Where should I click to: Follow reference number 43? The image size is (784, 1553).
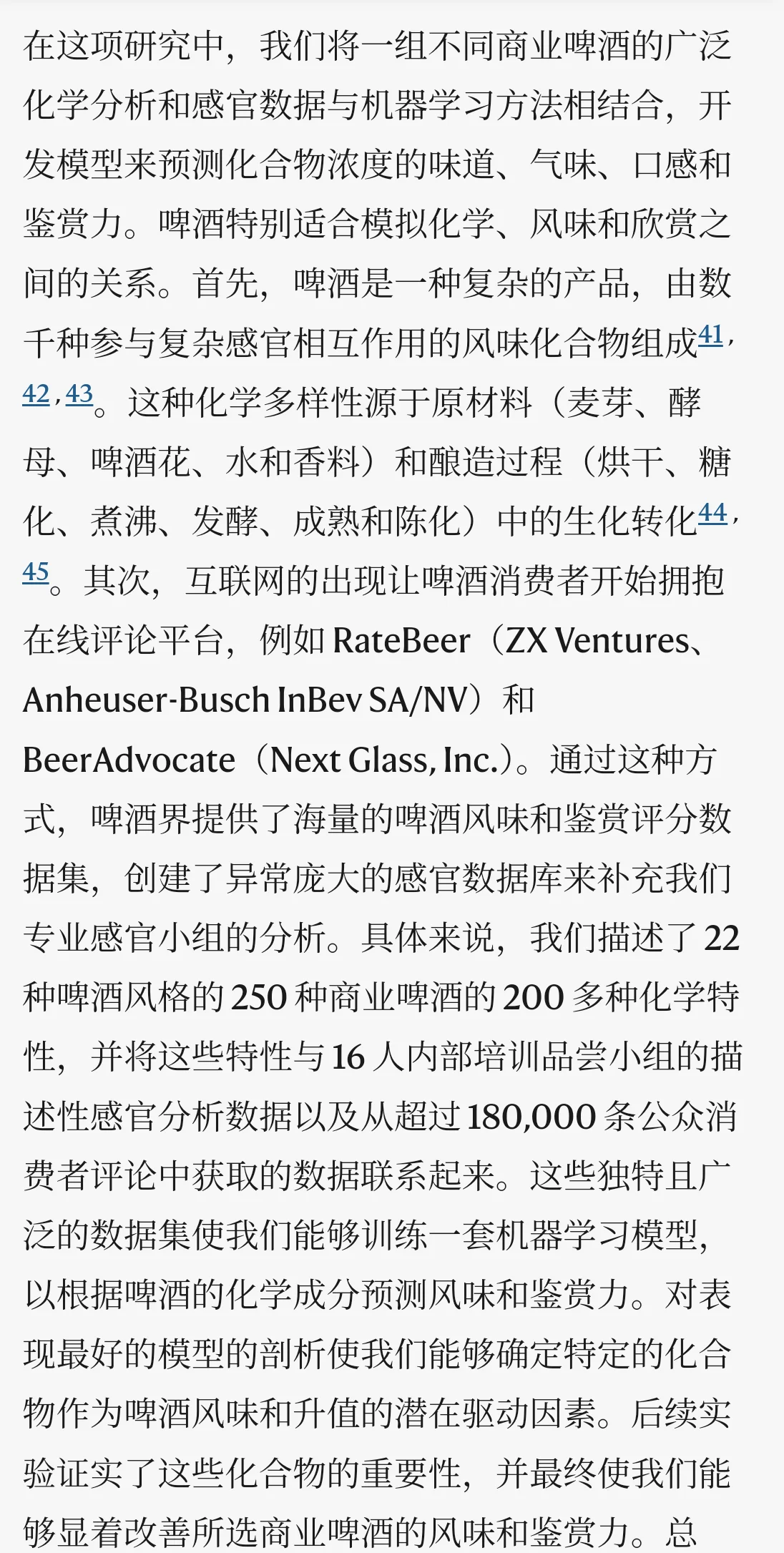79,394
